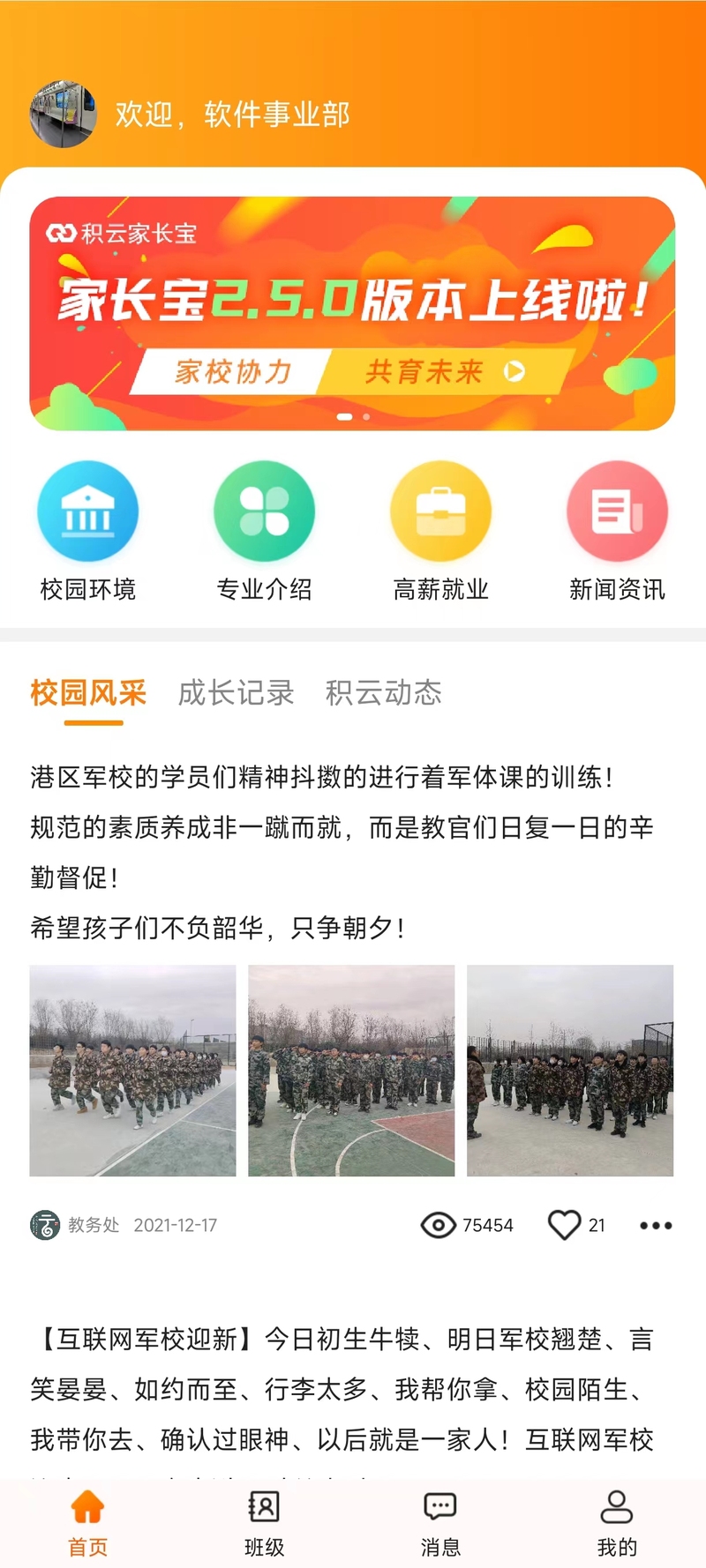View first photo of marching students
Image resolution: width=706 pixels, height=1568 pixels.
[133, 1071]
